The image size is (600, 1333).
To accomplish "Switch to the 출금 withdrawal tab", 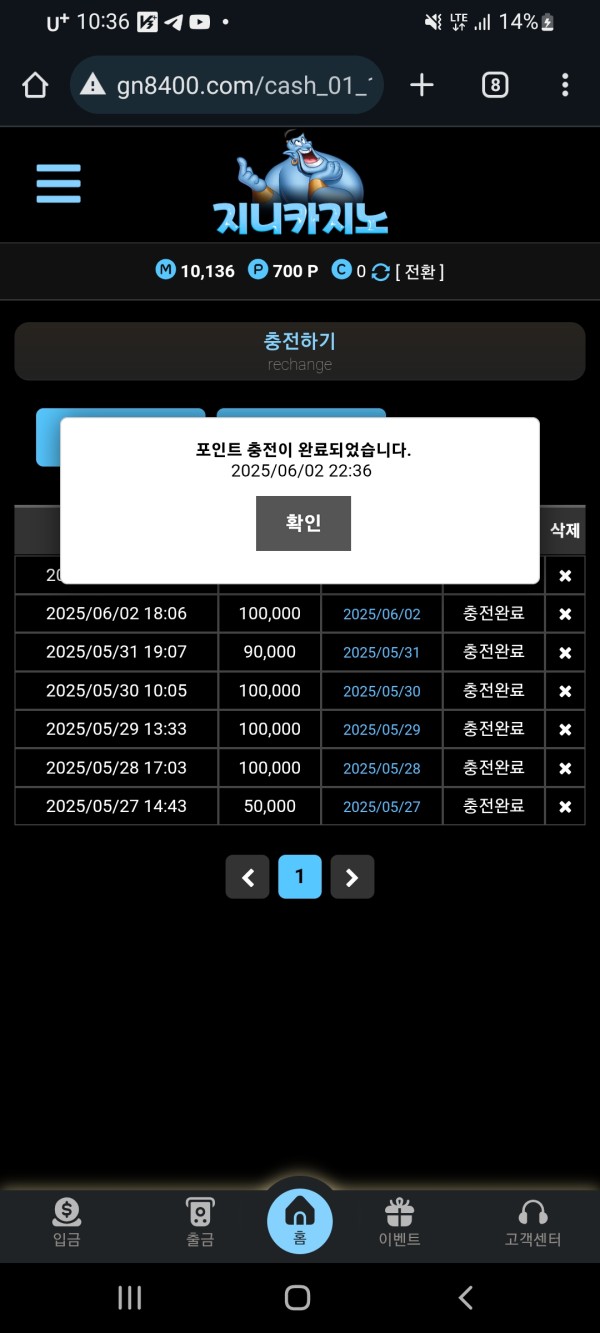I will point(200,1223).
